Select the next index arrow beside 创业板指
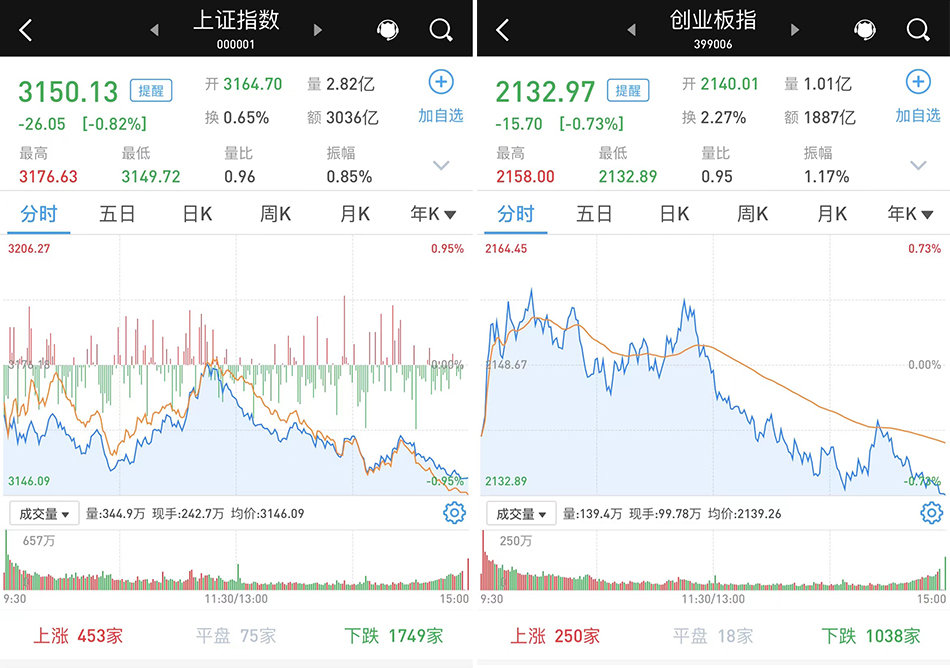 pos(795,30)
